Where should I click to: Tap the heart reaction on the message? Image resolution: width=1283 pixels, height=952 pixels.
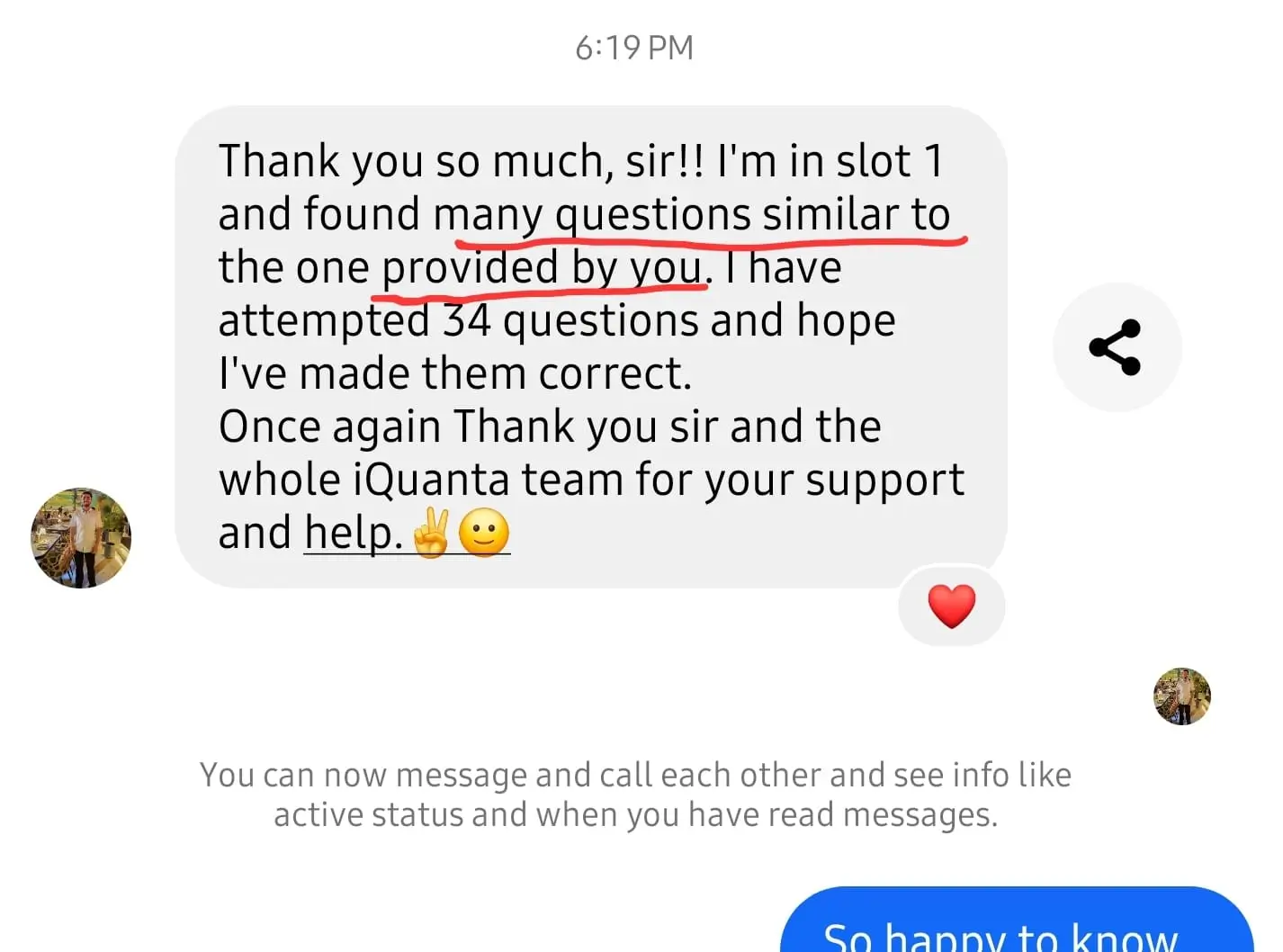click(951, 606)
